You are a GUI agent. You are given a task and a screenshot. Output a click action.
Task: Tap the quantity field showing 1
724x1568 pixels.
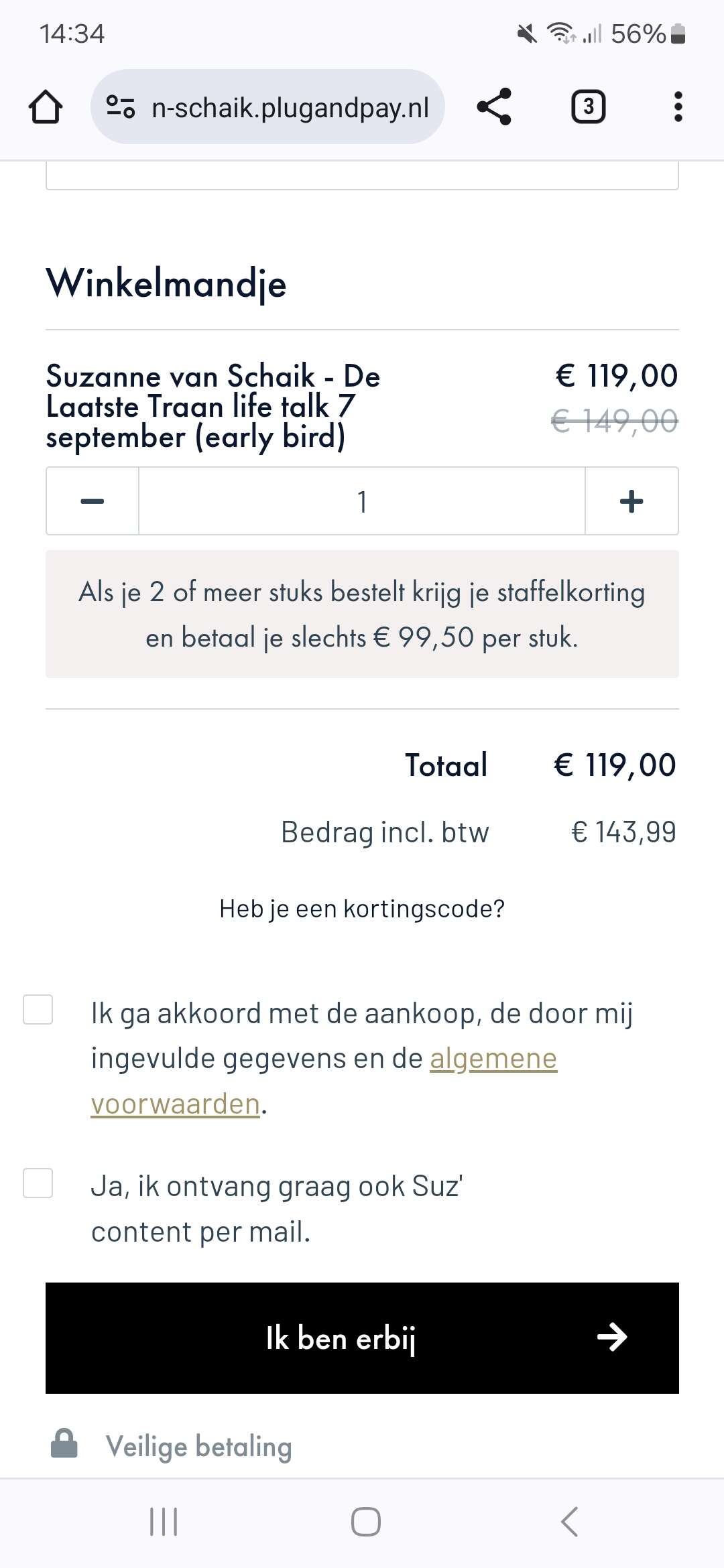(x=362, y=501)
